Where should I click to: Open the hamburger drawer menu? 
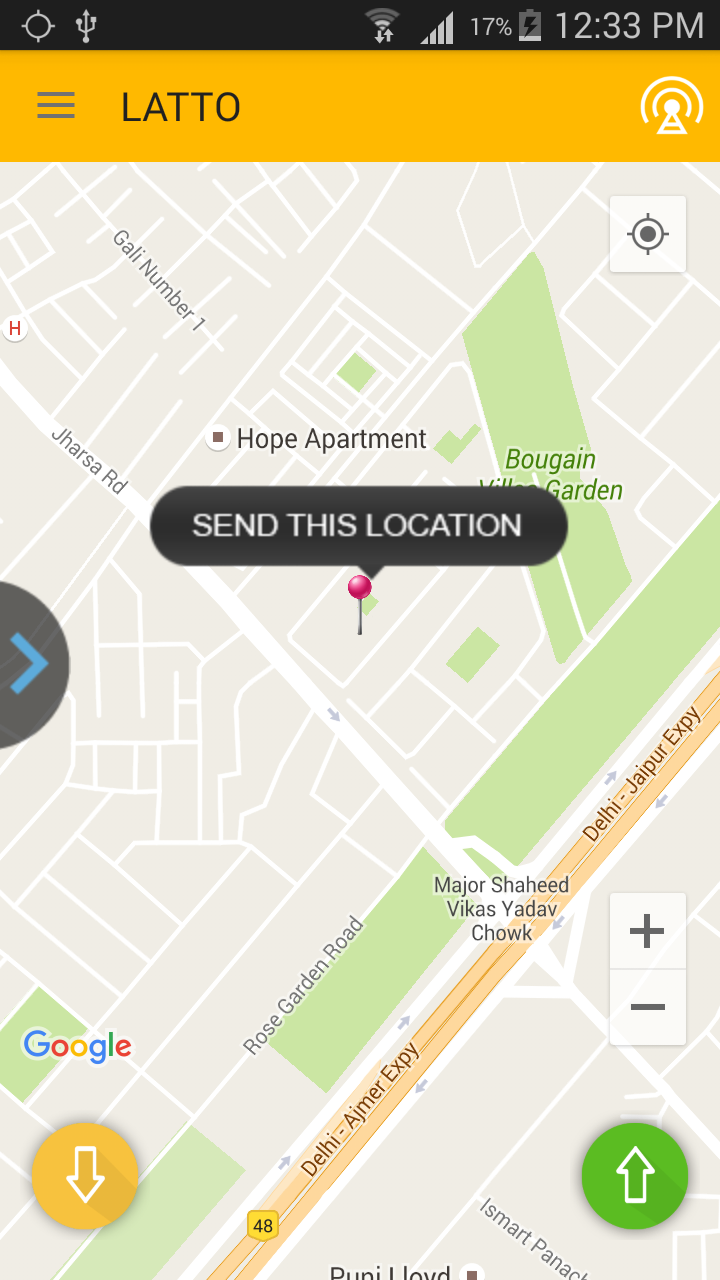(x=56, y=106)
